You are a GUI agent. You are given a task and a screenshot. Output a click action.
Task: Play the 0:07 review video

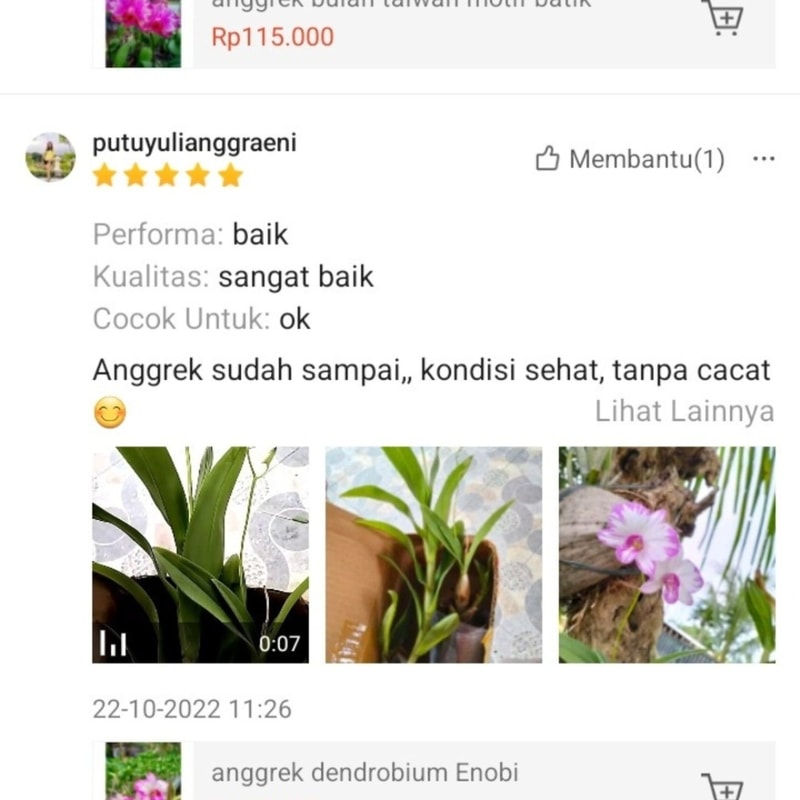pos(200,554)
